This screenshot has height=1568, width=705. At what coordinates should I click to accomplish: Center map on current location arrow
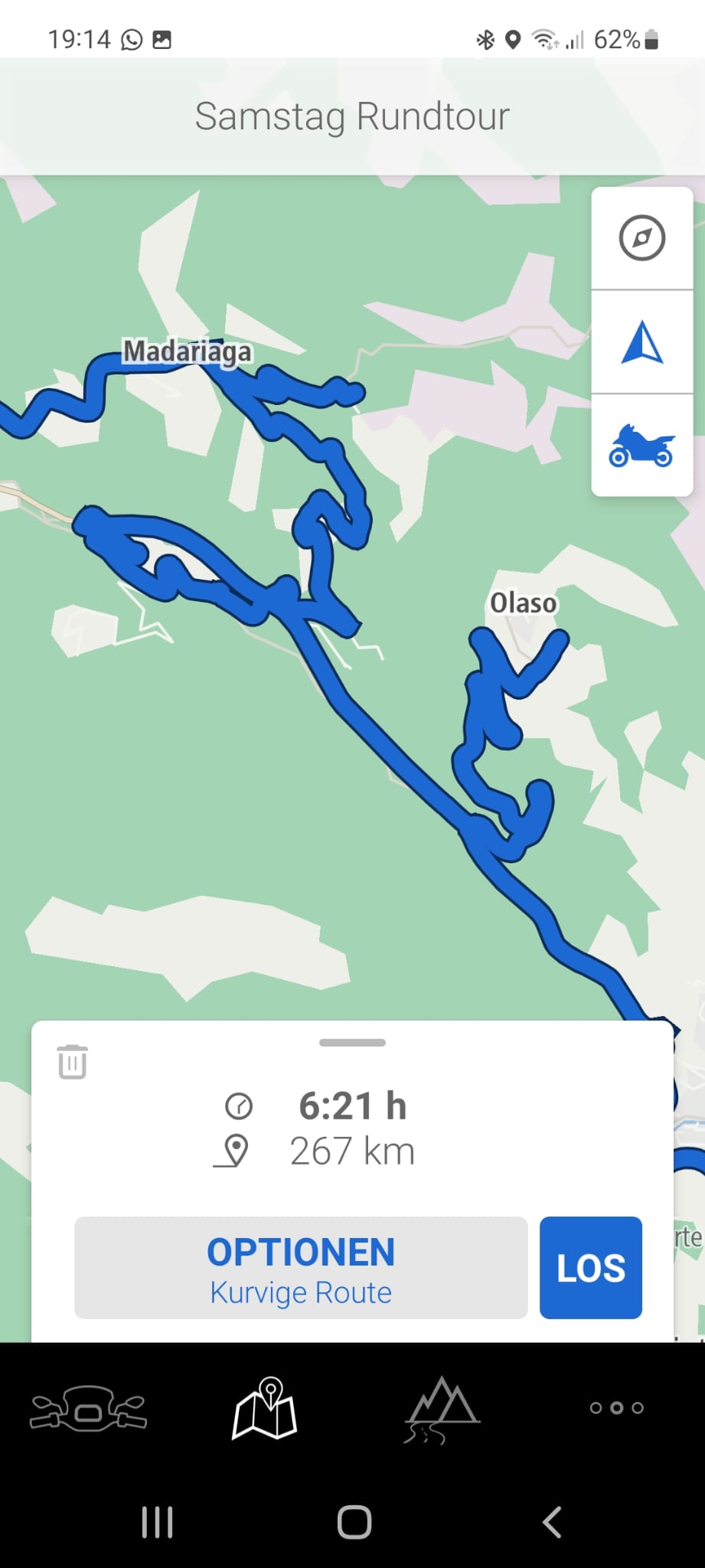[x=641, y=342]
